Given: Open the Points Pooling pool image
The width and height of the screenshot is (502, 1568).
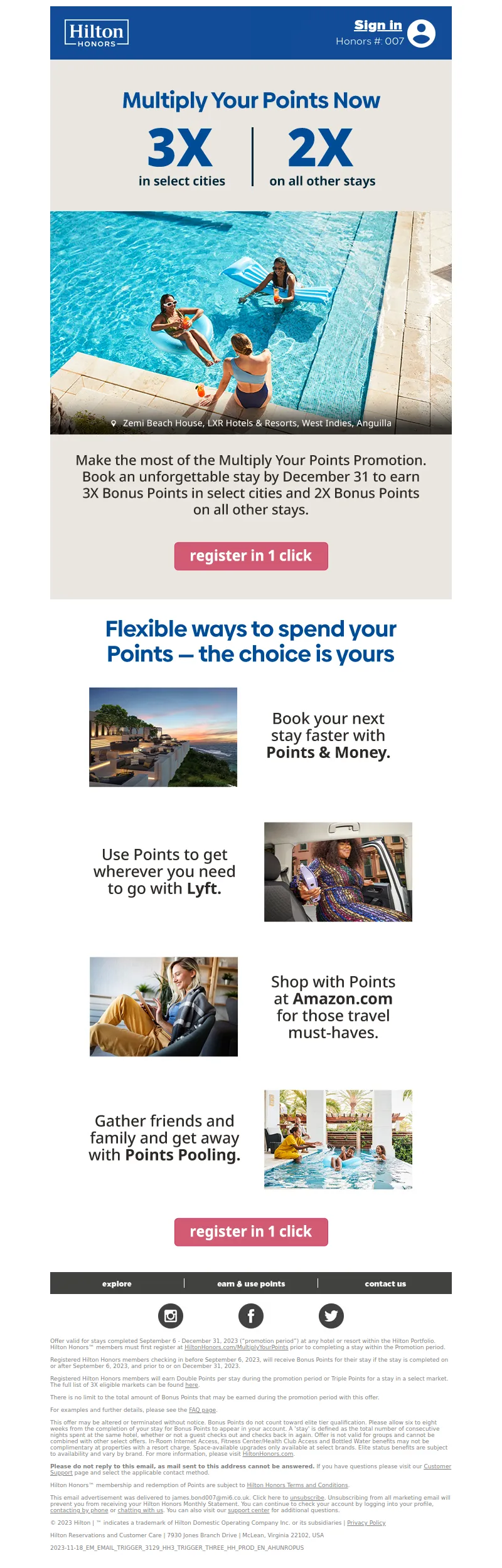Looking at the screenshot, I should click(338, 1139).
